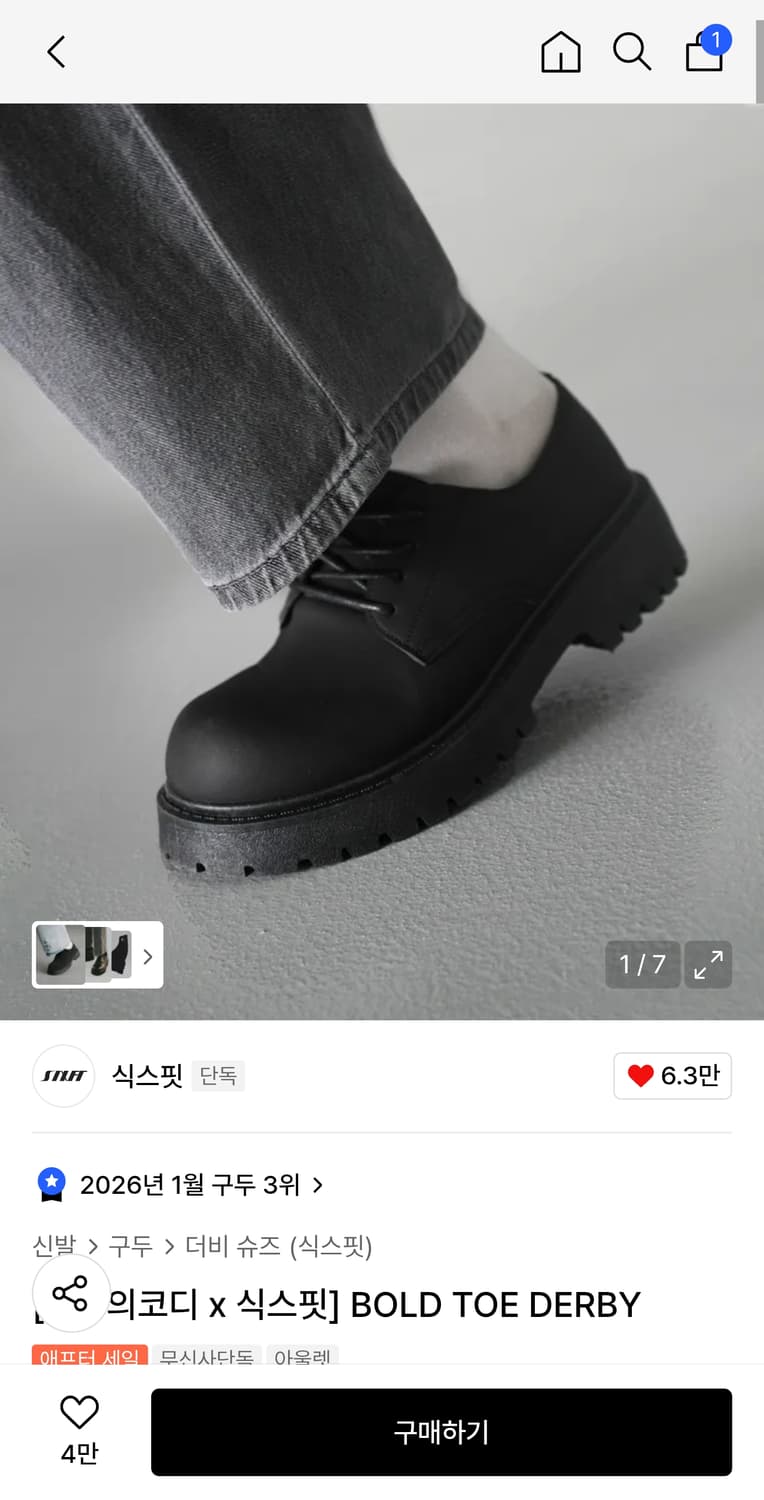Open search with the magnifier icon
The height and width of the screenshot is (1500, 764).
point(632,52)
